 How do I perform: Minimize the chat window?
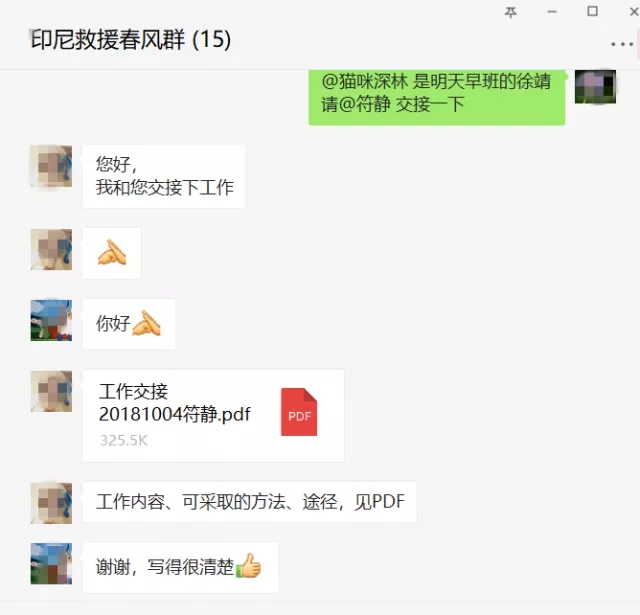pos(553,11)
